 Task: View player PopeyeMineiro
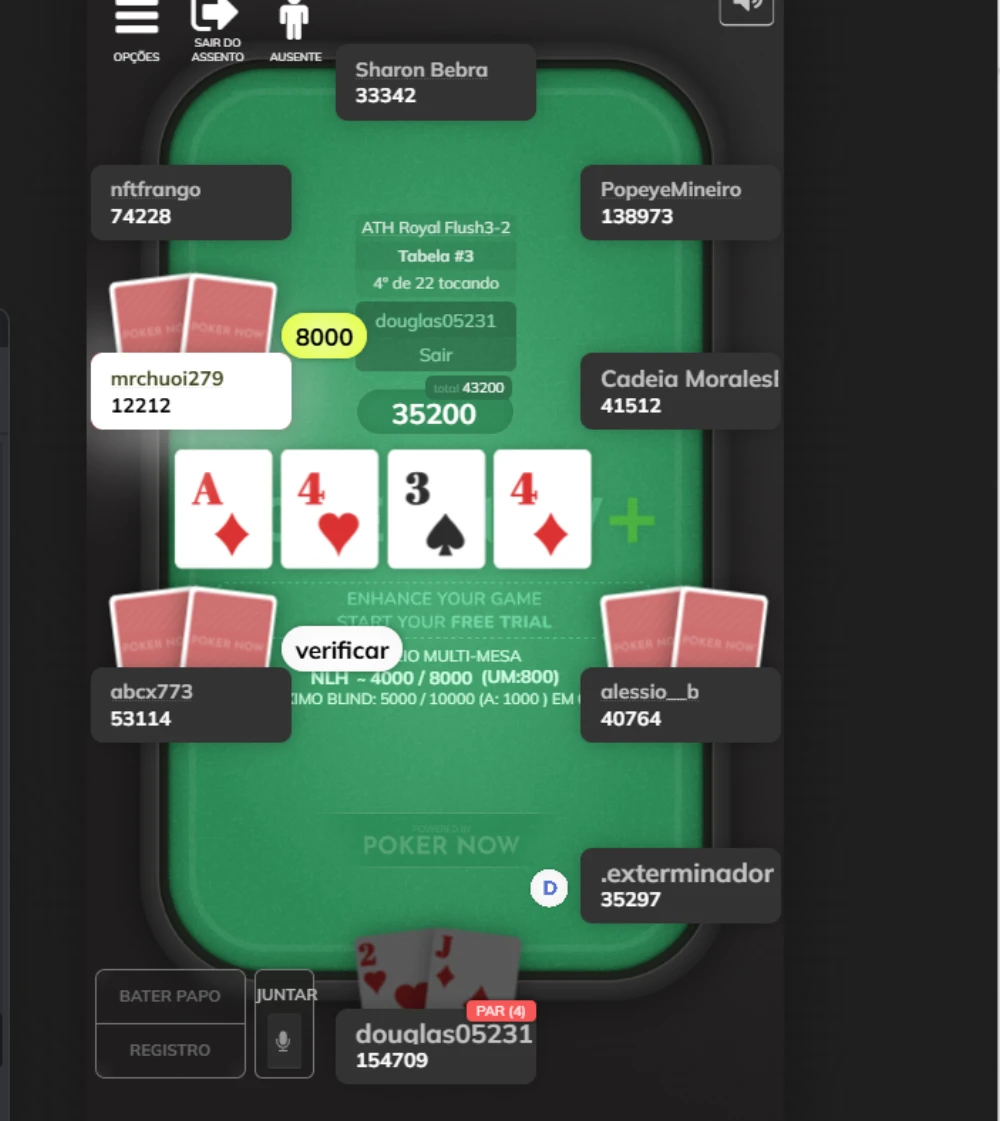pyautogui.click(x=680, y=202)
